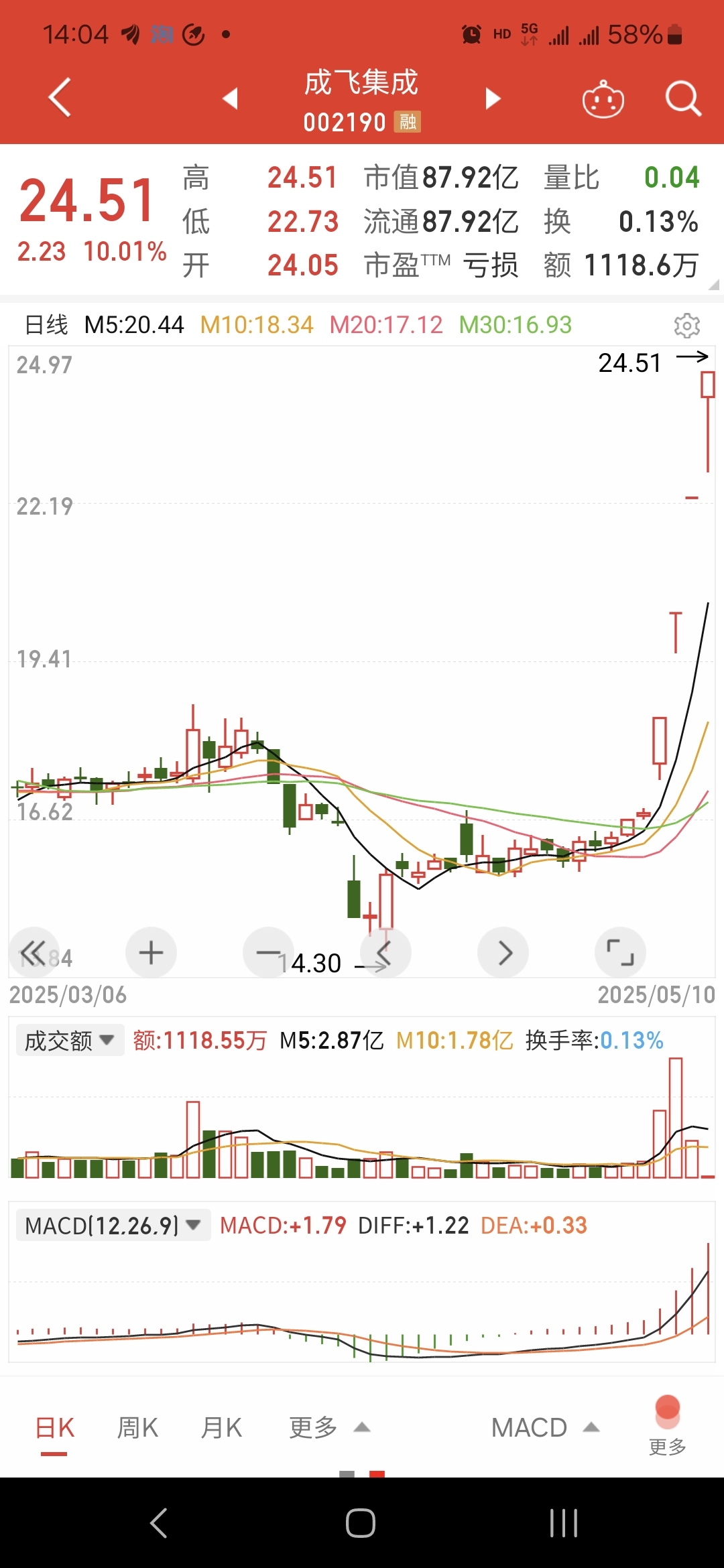
Task: Zoom in the K-line chart with plus
Action: click(x=151, y=952)
